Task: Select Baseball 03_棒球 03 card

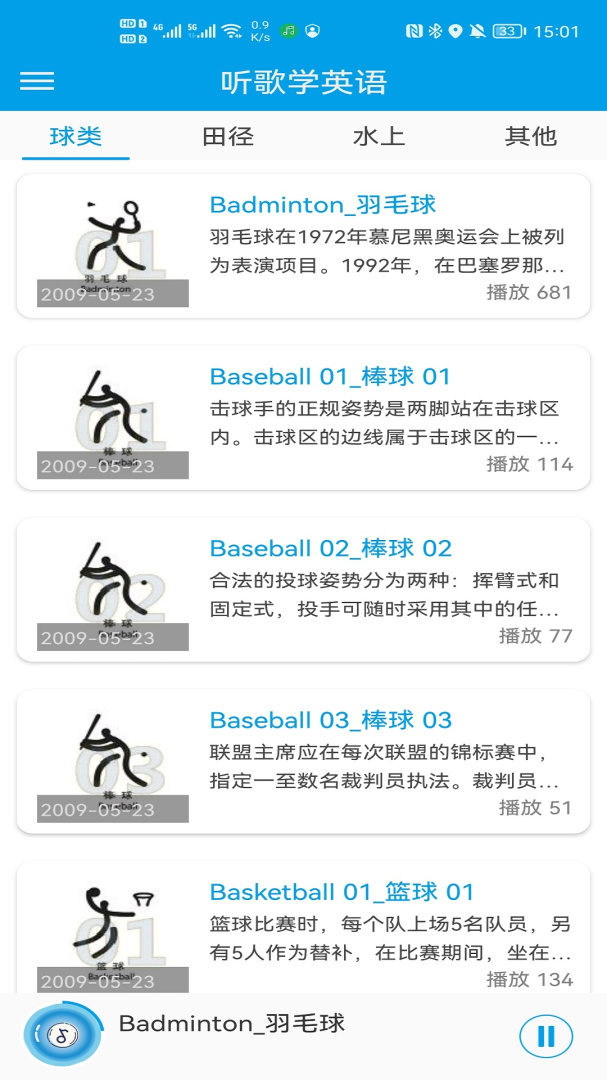Action: [303, 762]
